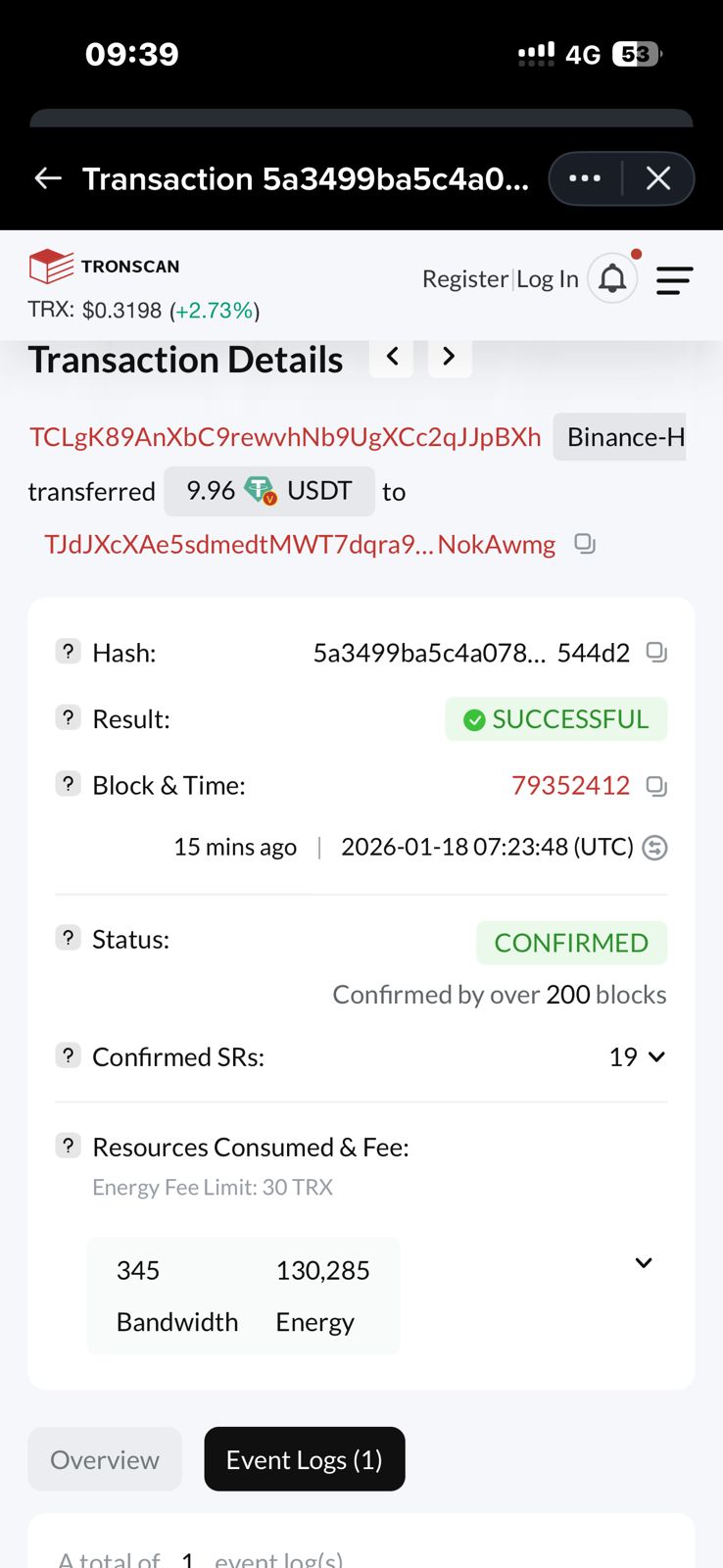This screenshot has width=723, height=1568.
Task: Go back from the transaction page
Action: pyautogui.click(x=48, y=178)
